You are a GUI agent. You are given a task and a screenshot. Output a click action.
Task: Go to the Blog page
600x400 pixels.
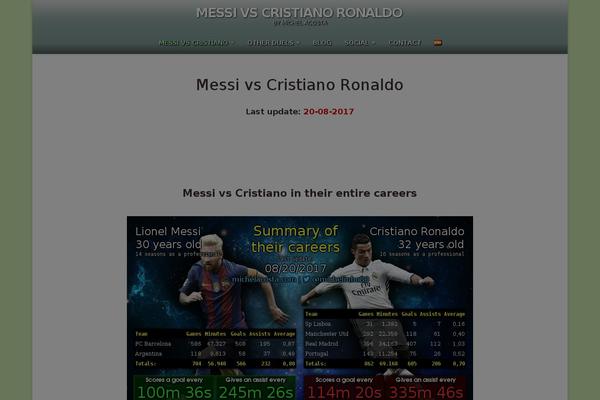[x=322, y=43]
